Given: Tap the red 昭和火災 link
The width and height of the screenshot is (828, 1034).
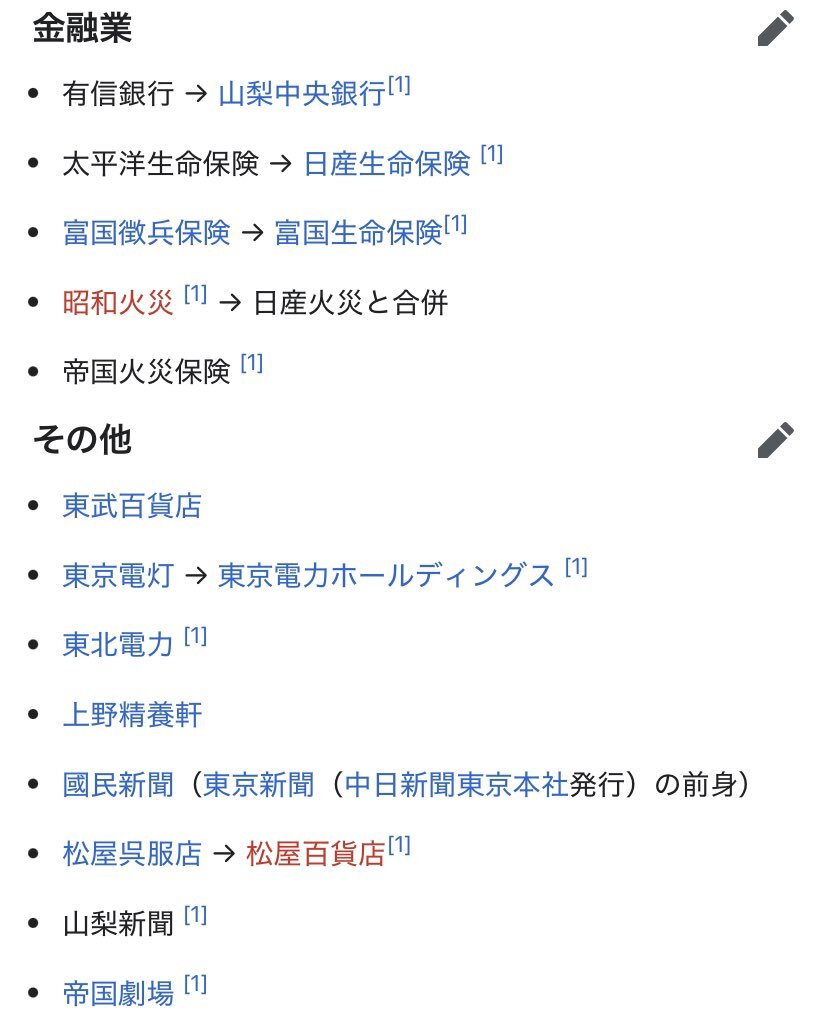Looking at the screenshot, I should 117,301.
